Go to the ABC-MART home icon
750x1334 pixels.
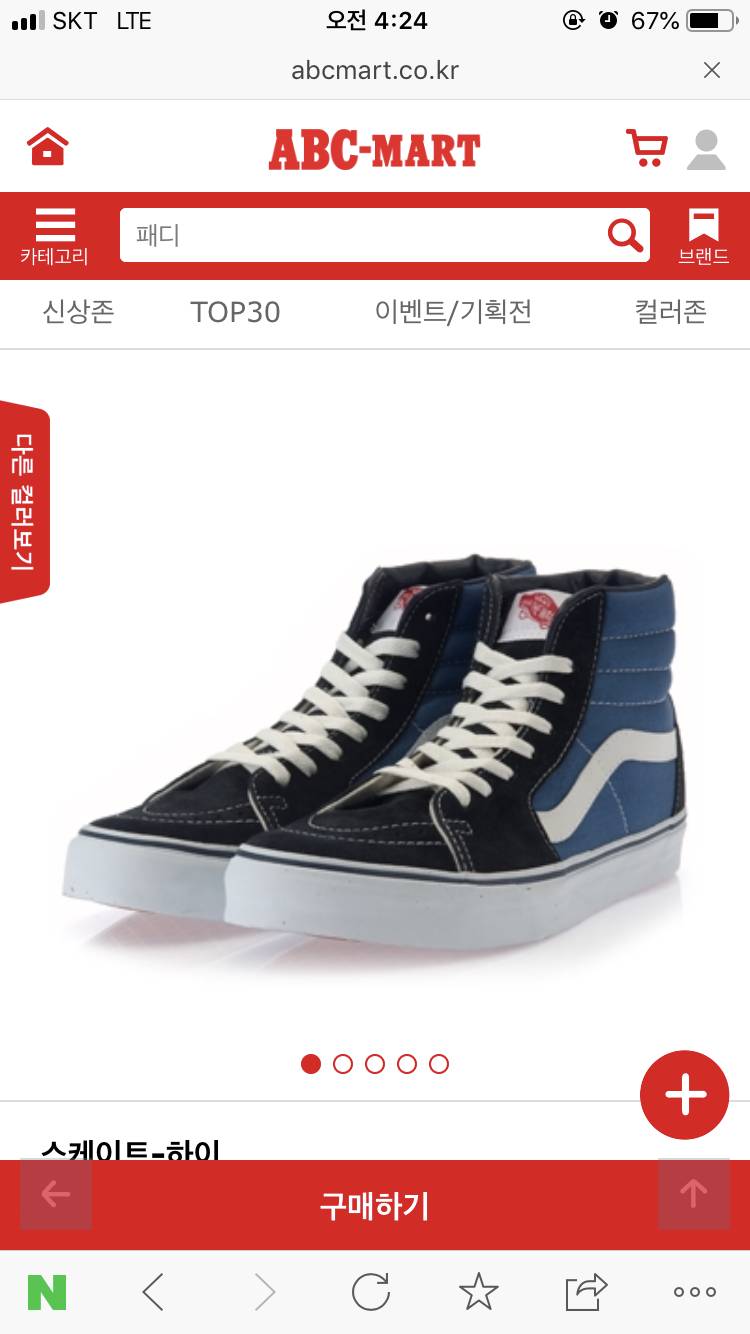coord(48,148)
